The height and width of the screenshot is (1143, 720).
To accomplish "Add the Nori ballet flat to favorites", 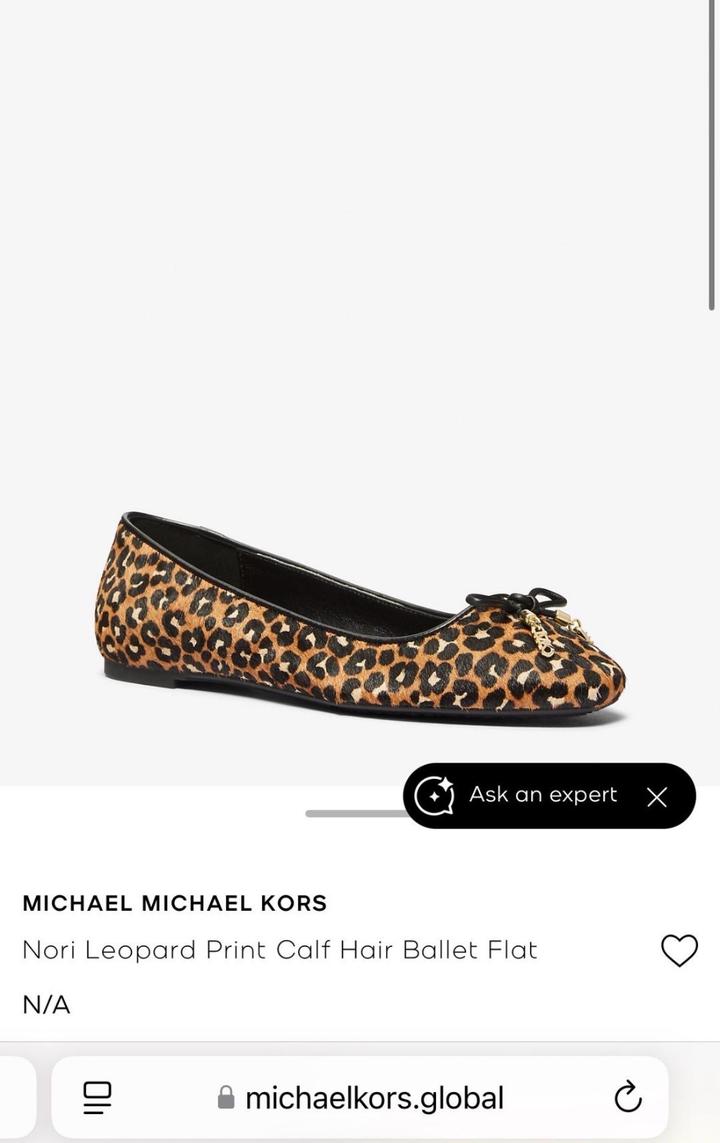I will [x=679, y=950].
